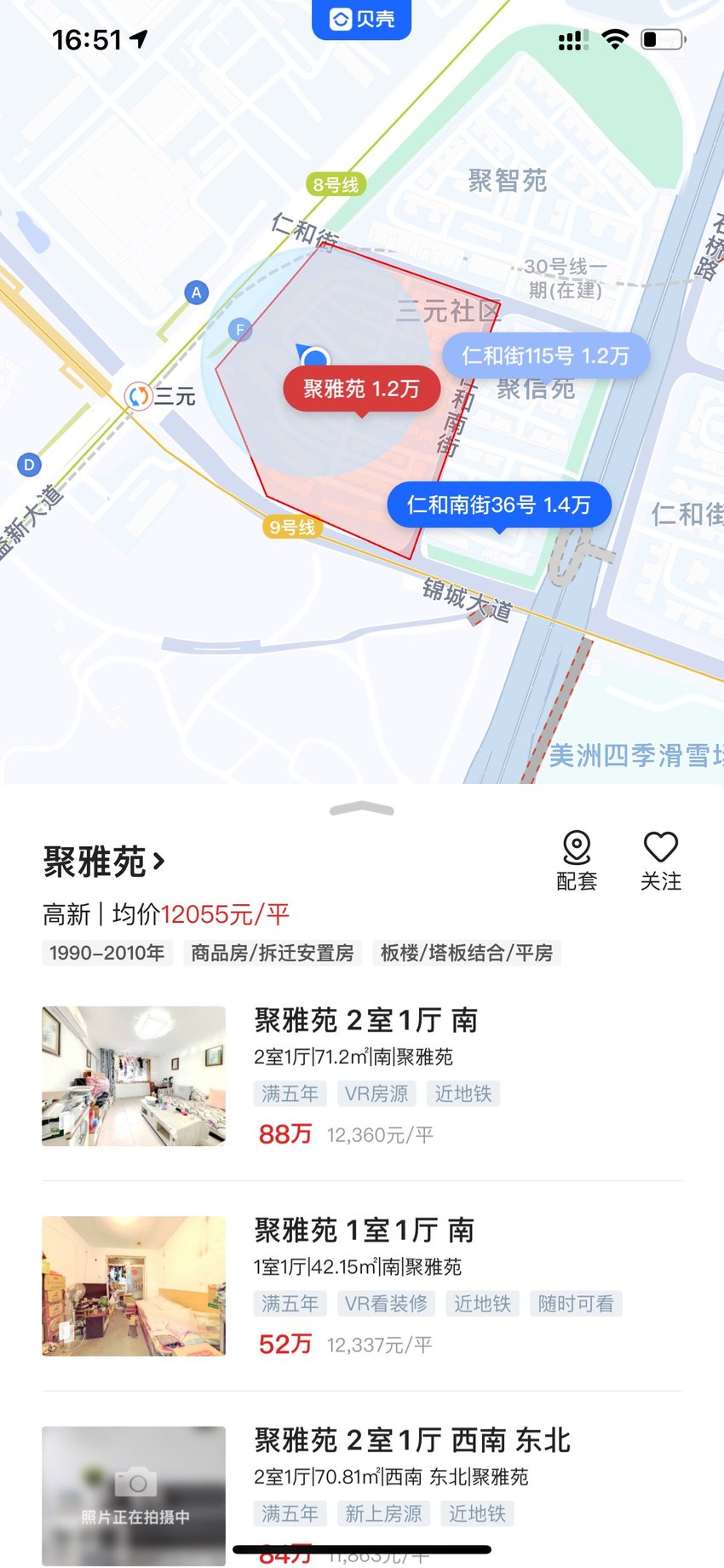Image resolution: width=724 pixels, height=1568 pixels.
Task: Tap the sheet handle to expand listings
Action: (x=362, y=809)
